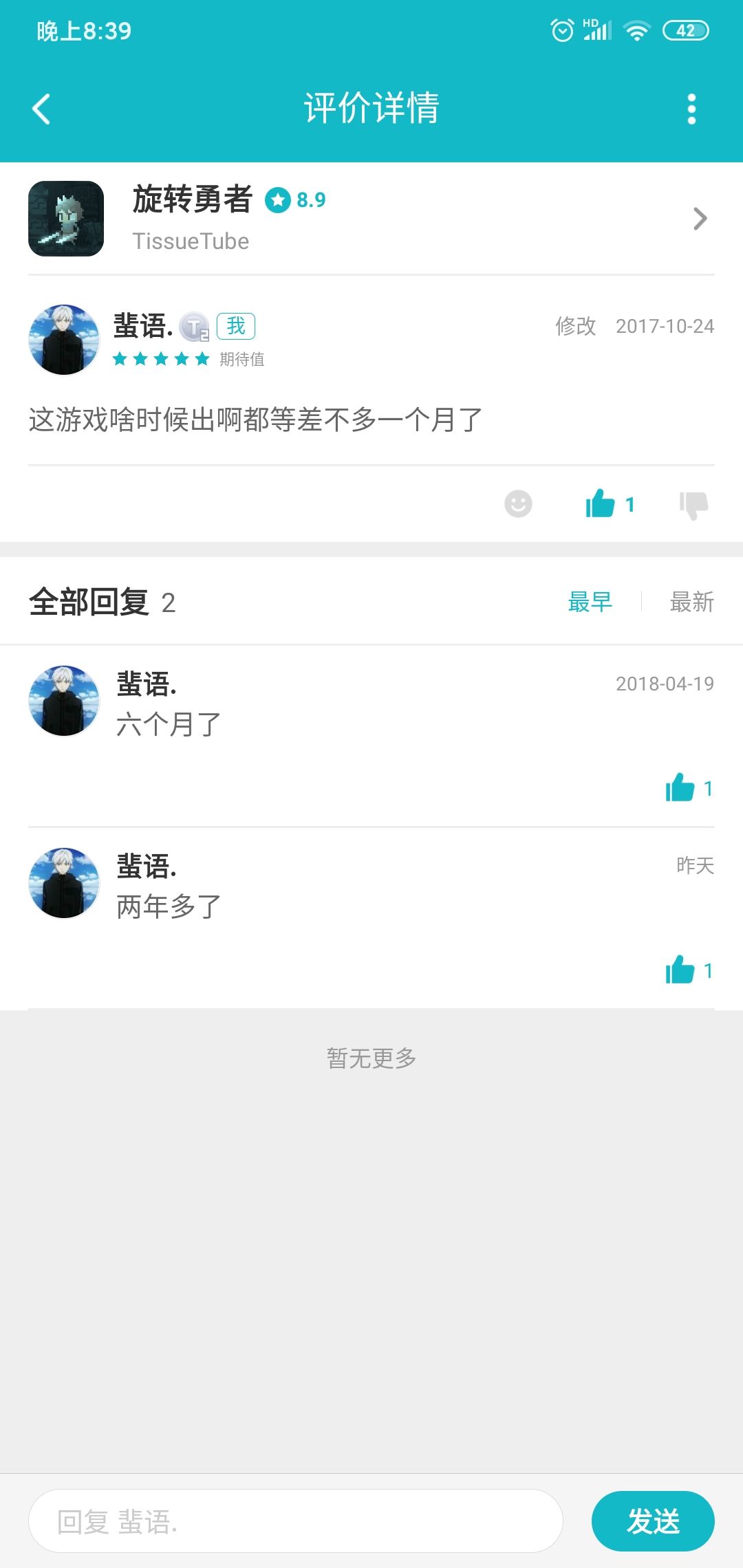Viewport: 743px width, 1568px height.
Task: Focus the 回复 蜚语. input box
Action: coord(296,1521)
